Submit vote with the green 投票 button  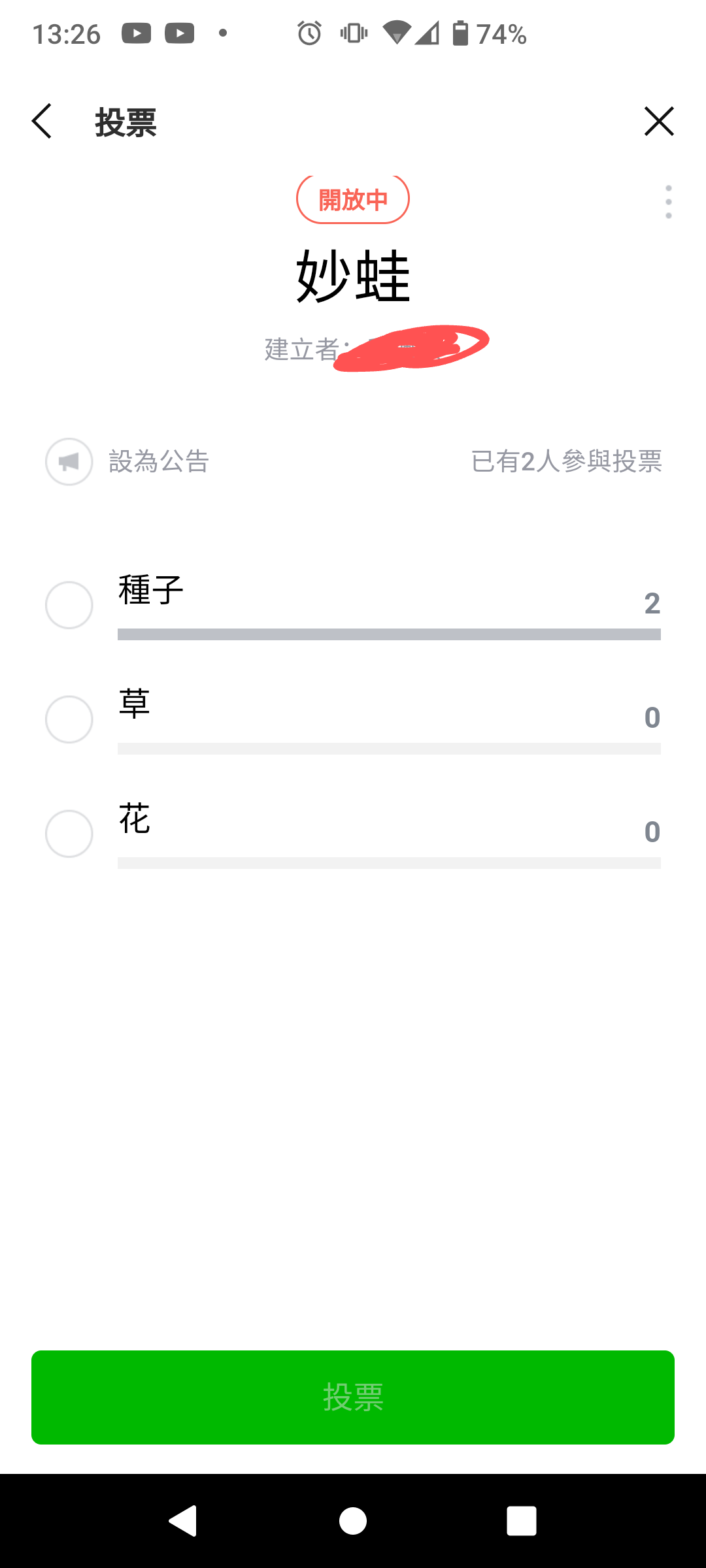(353, 1397)
